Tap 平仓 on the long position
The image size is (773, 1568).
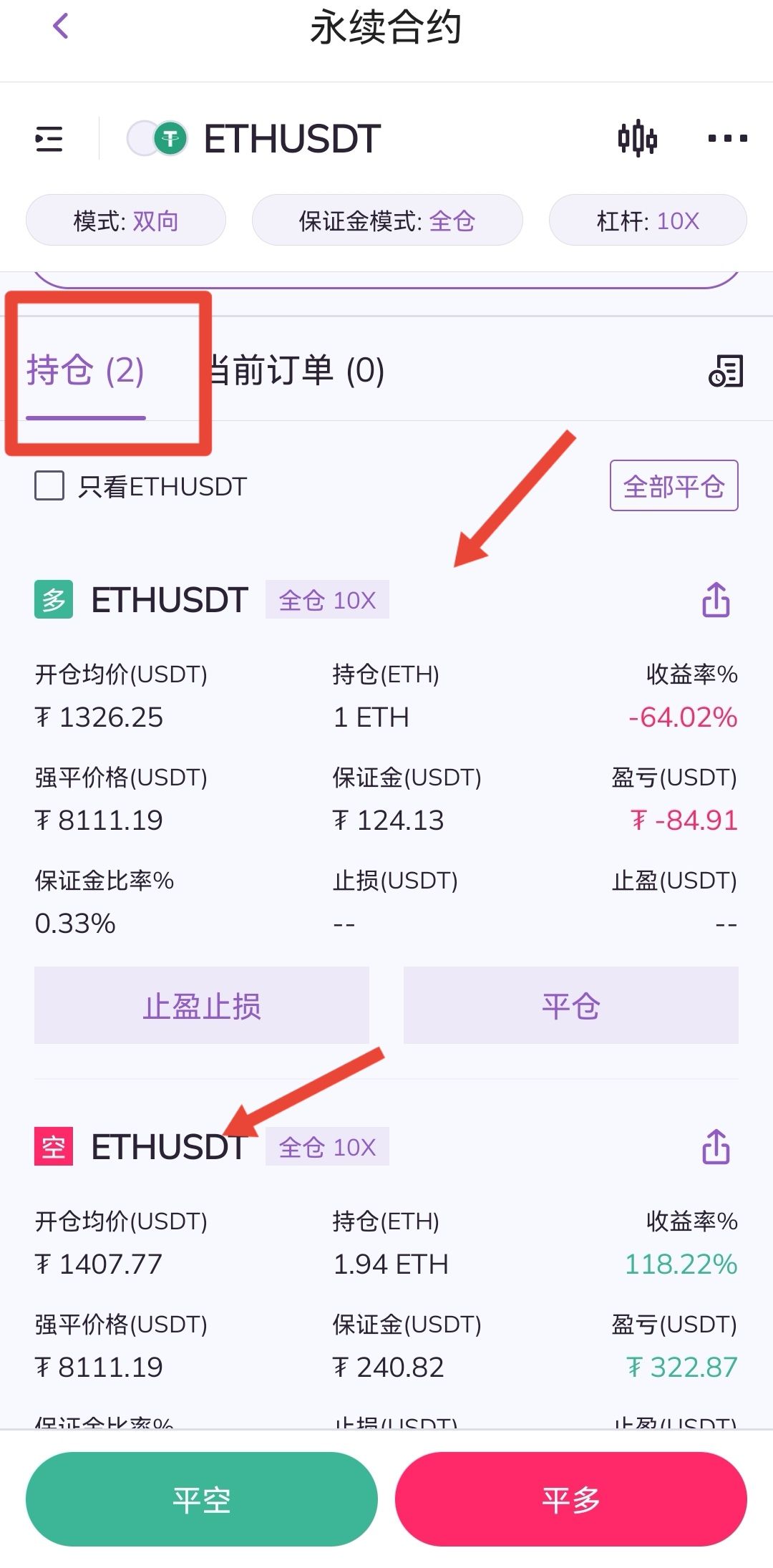tap(571, 1005)
